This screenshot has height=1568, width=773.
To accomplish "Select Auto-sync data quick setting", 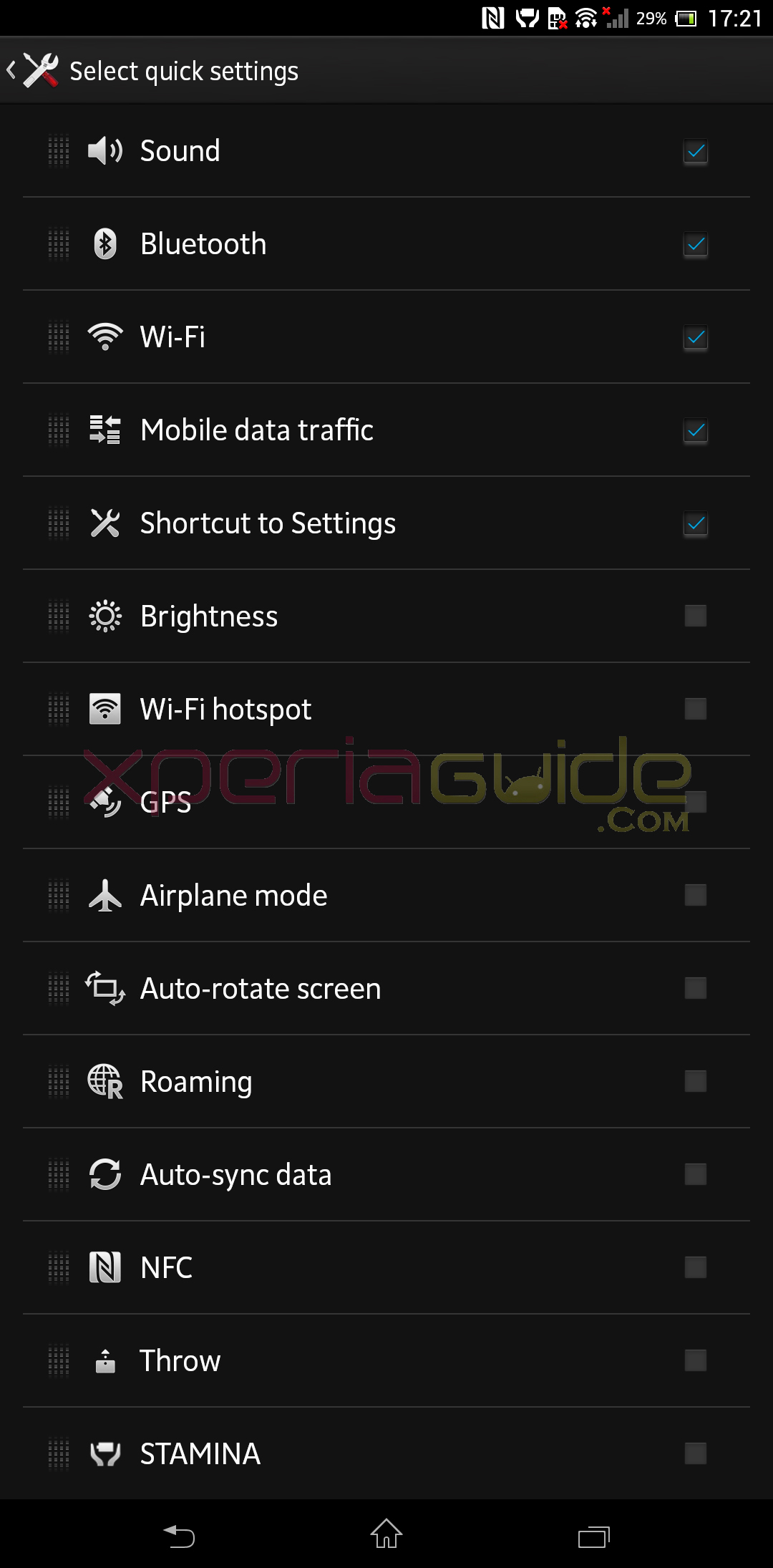I will point(695,1174).
